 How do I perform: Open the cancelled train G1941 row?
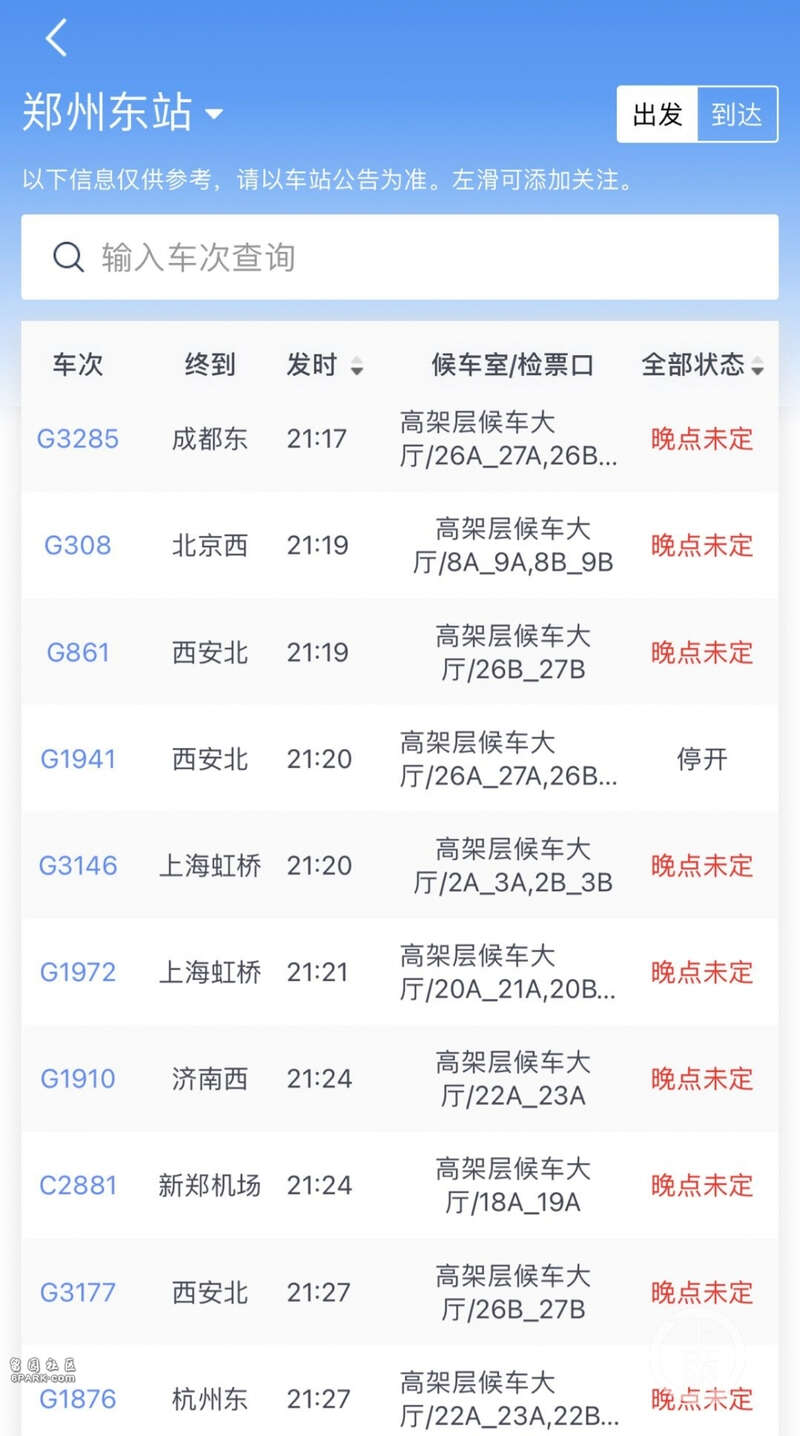point(400,759)
